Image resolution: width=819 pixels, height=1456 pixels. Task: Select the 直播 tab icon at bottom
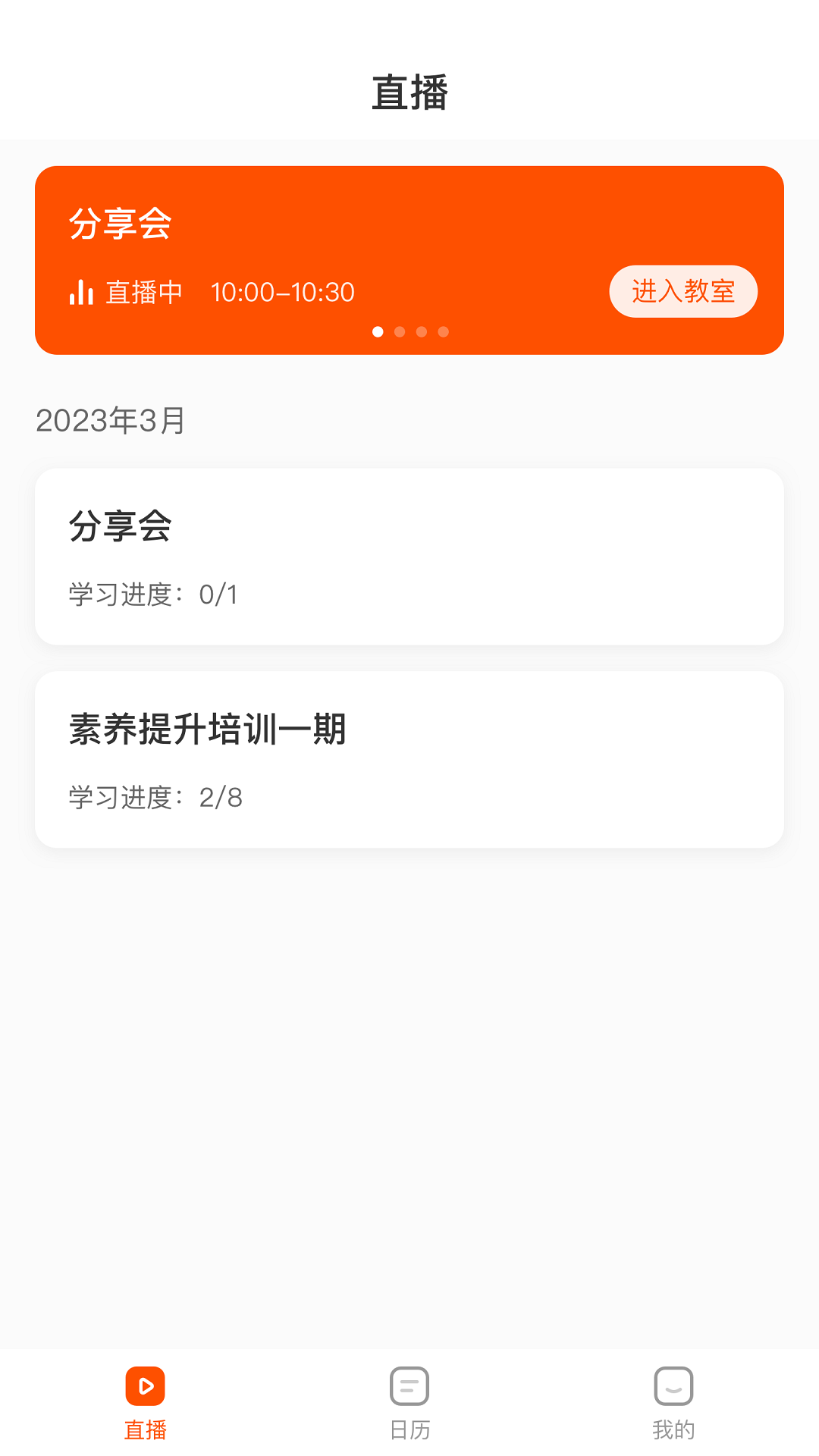(x=145, y=1387)
